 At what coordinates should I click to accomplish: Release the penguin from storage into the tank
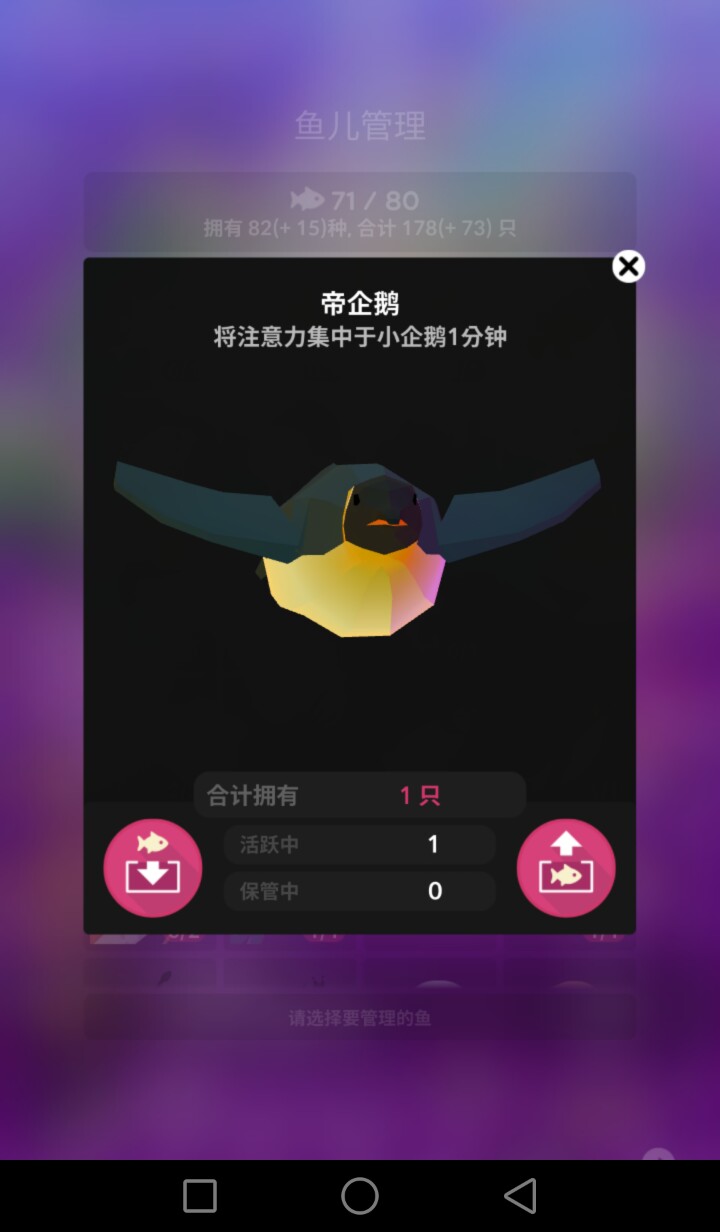pyautogui.click(x=566, y=867)
